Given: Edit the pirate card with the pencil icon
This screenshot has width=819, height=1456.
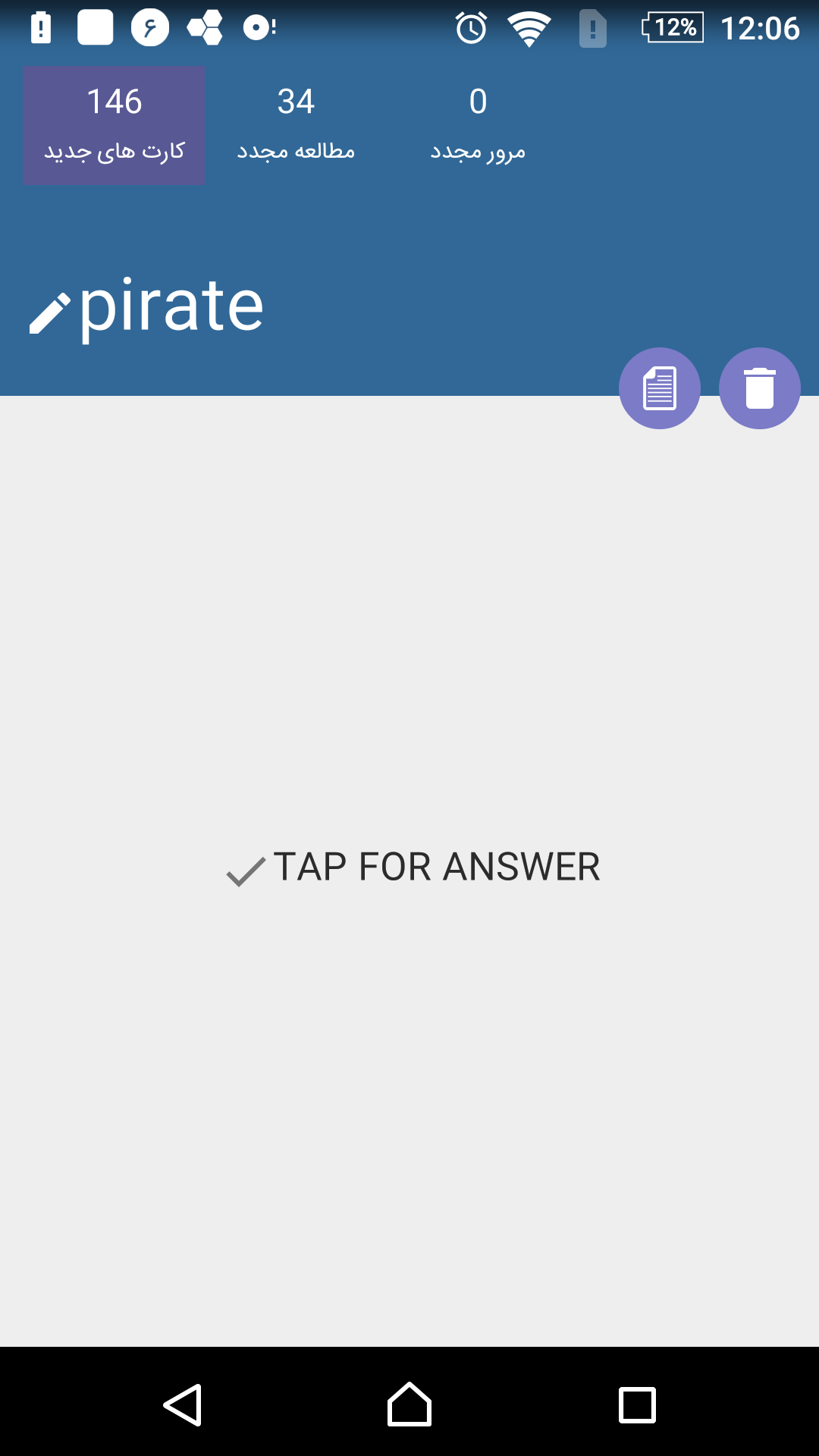Looking at the screenshot, I should (x=49, y=312).
